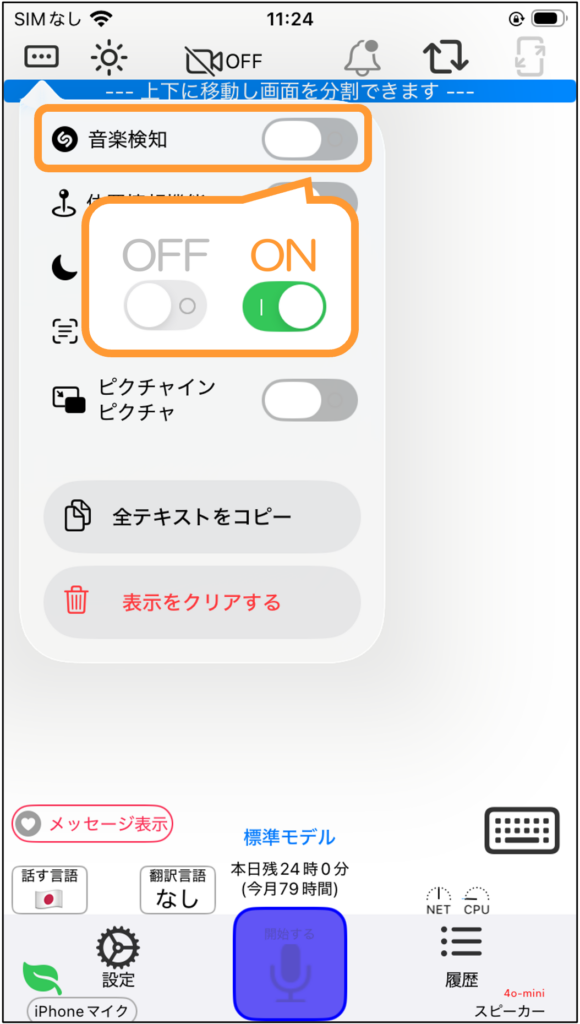
Task: Close the three-dots menu icon
Action: 41,57
